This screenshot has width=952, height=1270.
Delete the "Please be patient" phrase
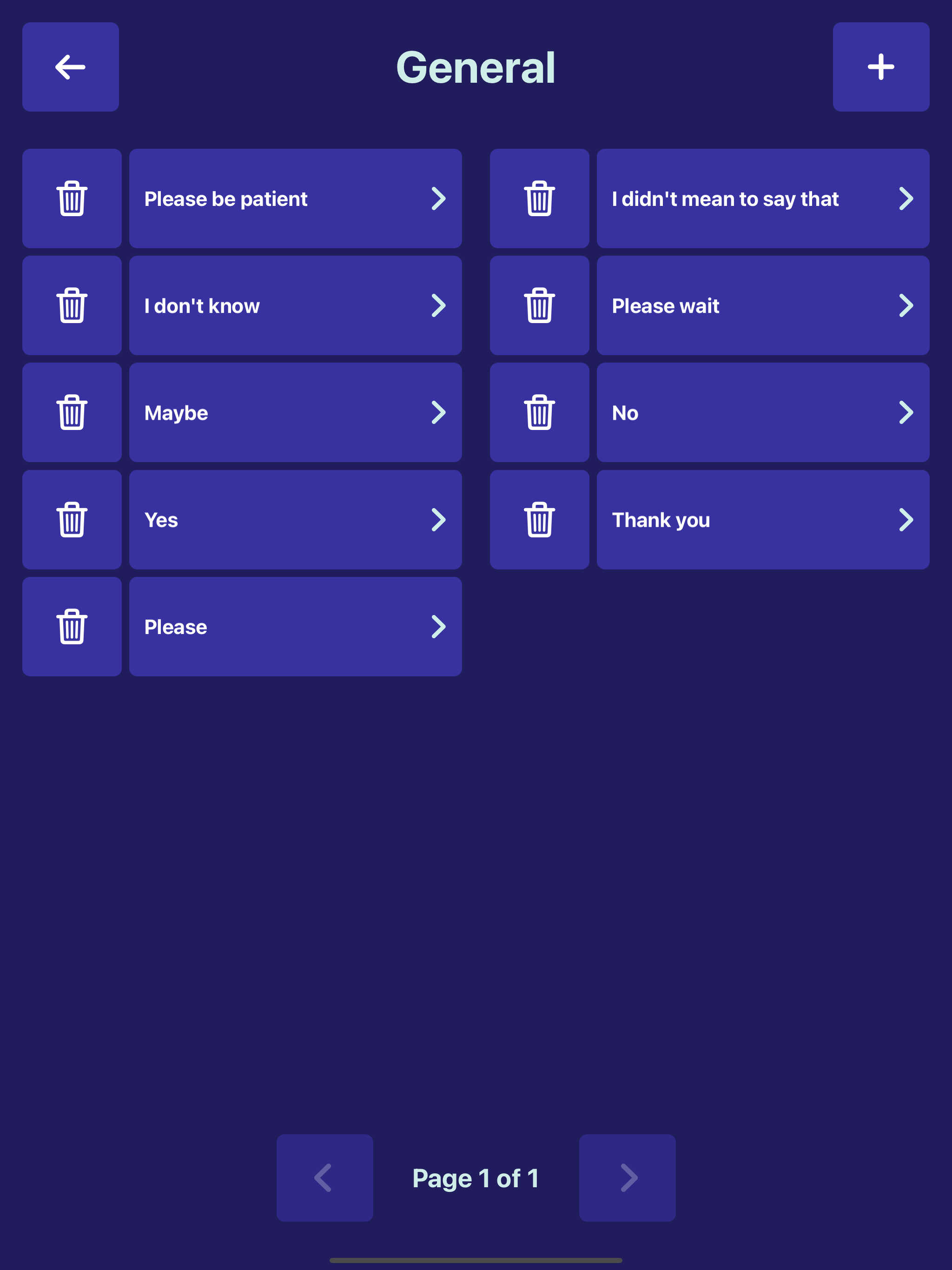click(x=71, y=198)
